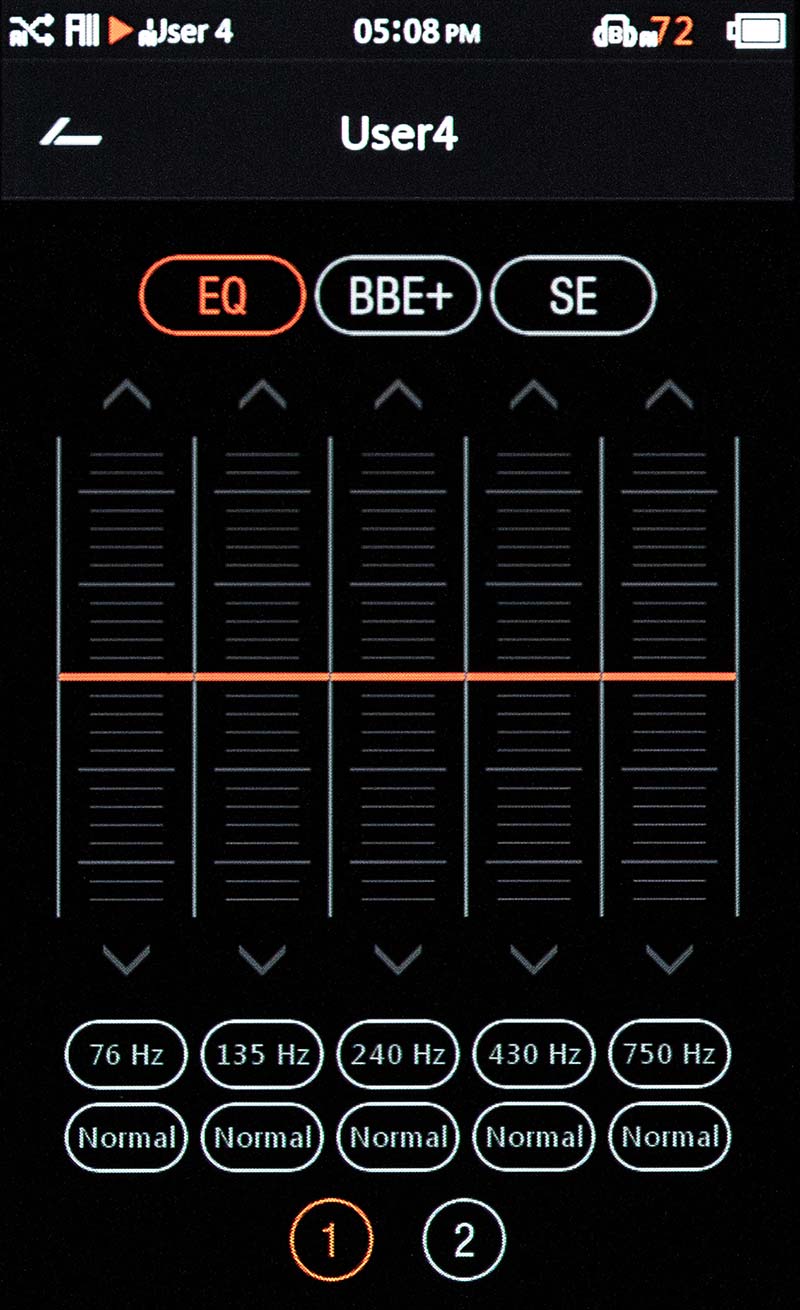Decrease the 240 Hz band level
The height and width of the screenshot is (1310, 800).
tap(398, 960)
